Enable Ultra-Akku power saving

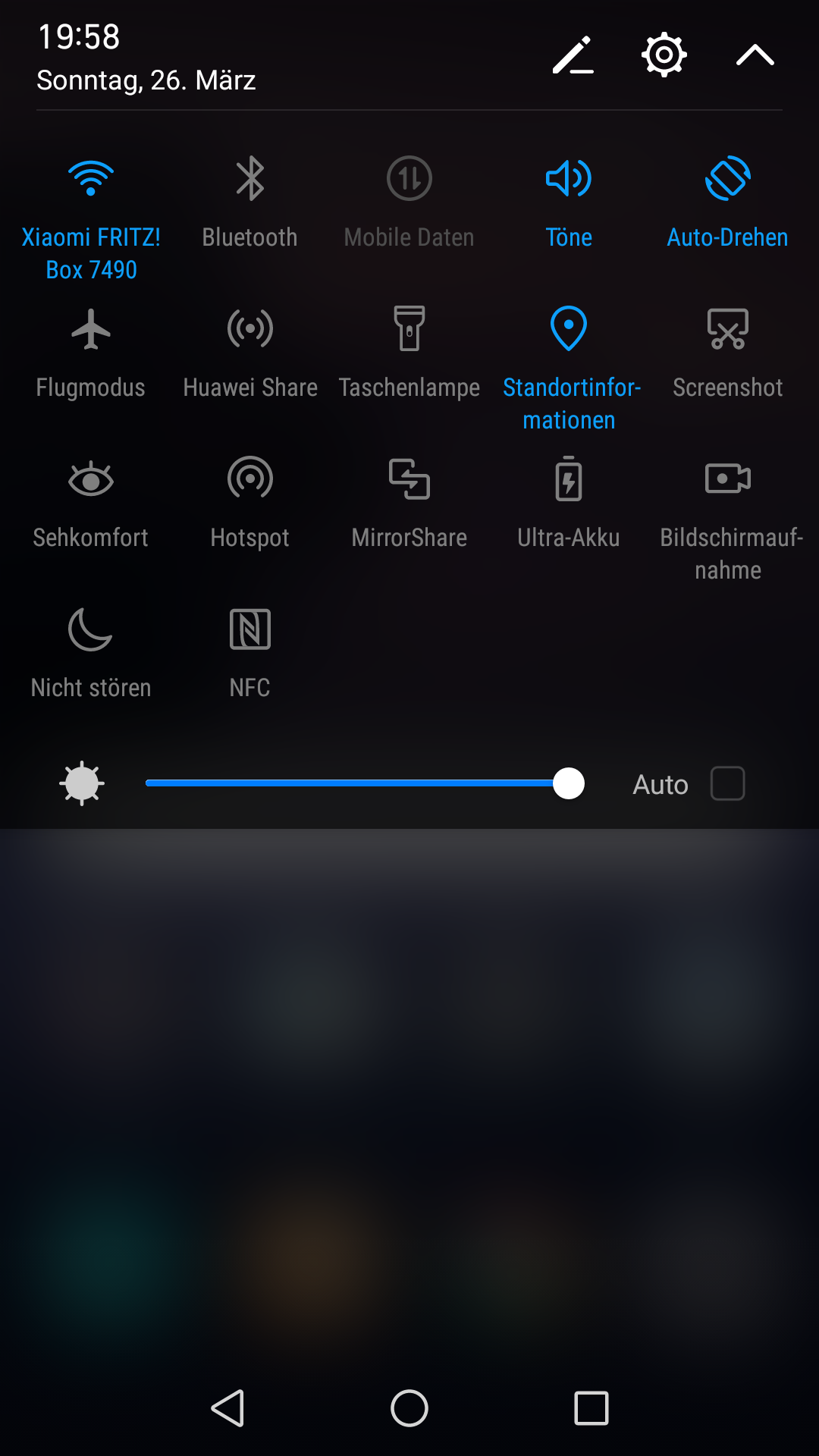tap(569, 479)
